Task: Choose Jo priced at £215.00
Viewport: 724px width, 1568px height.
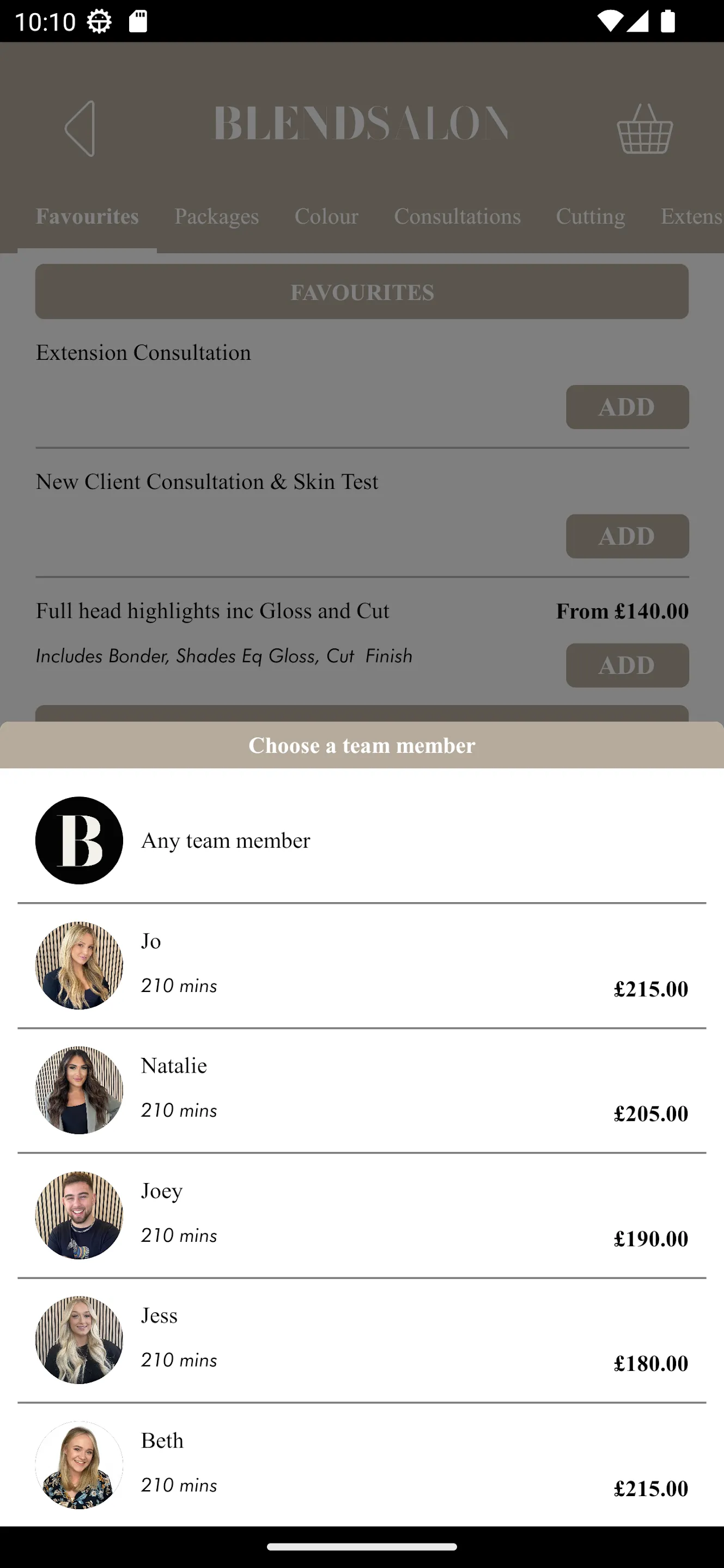Action: [x=362, y=965]
